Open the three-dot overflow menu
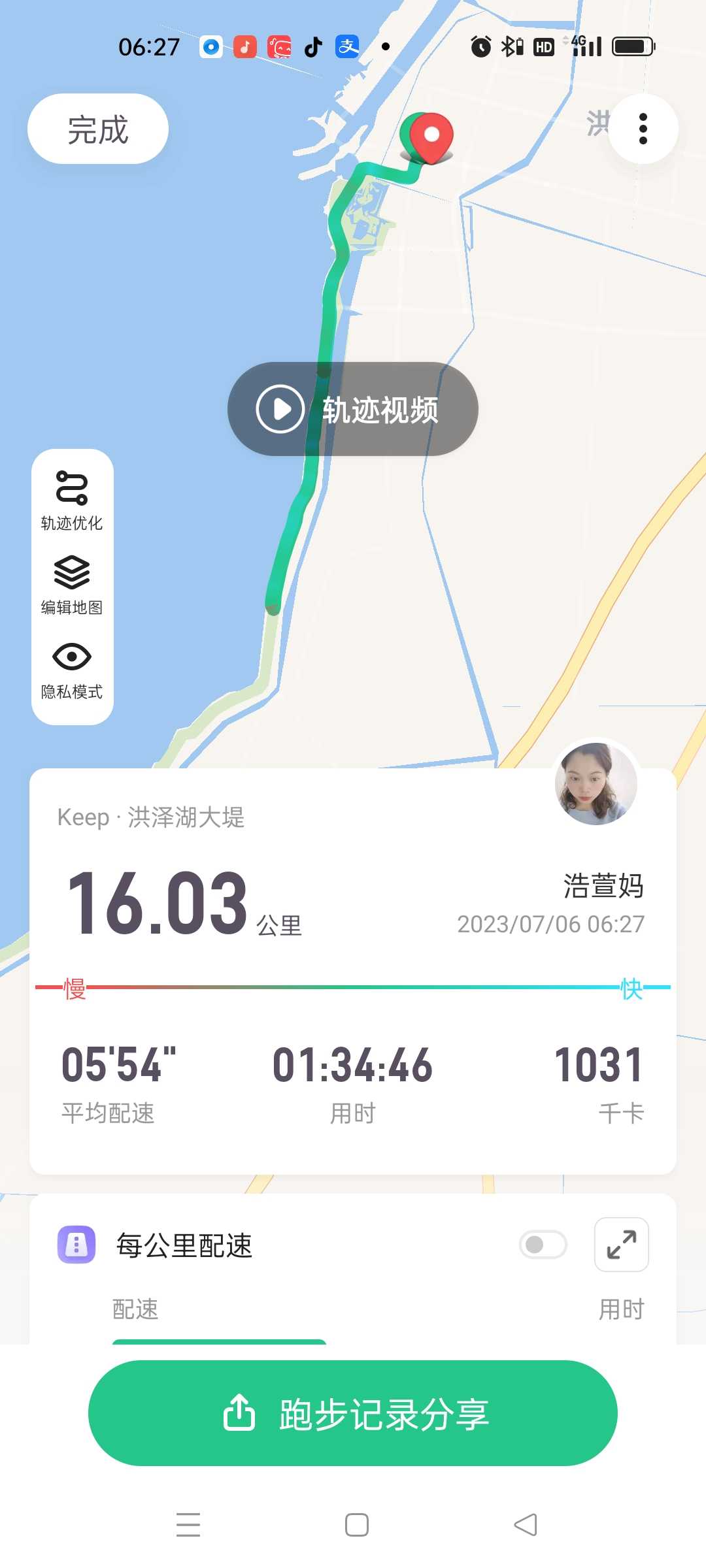 [x=643, y=129]
